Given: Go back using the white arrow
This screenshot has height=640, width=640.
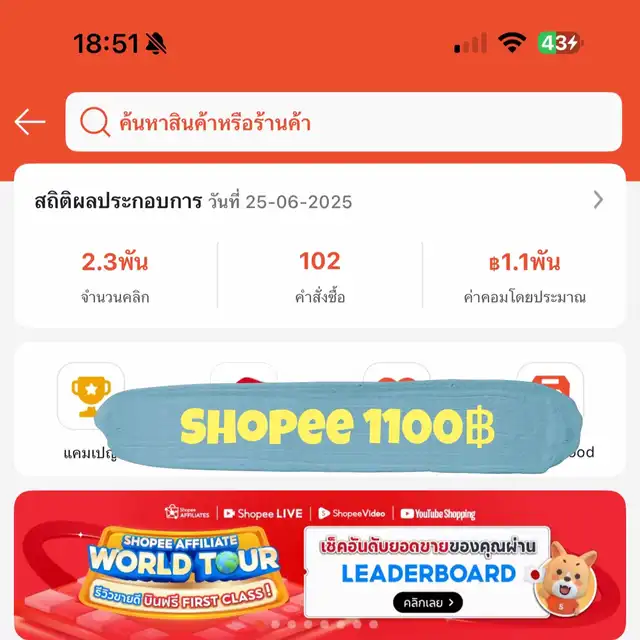Looking at the screenshot, I should [30, 123].
